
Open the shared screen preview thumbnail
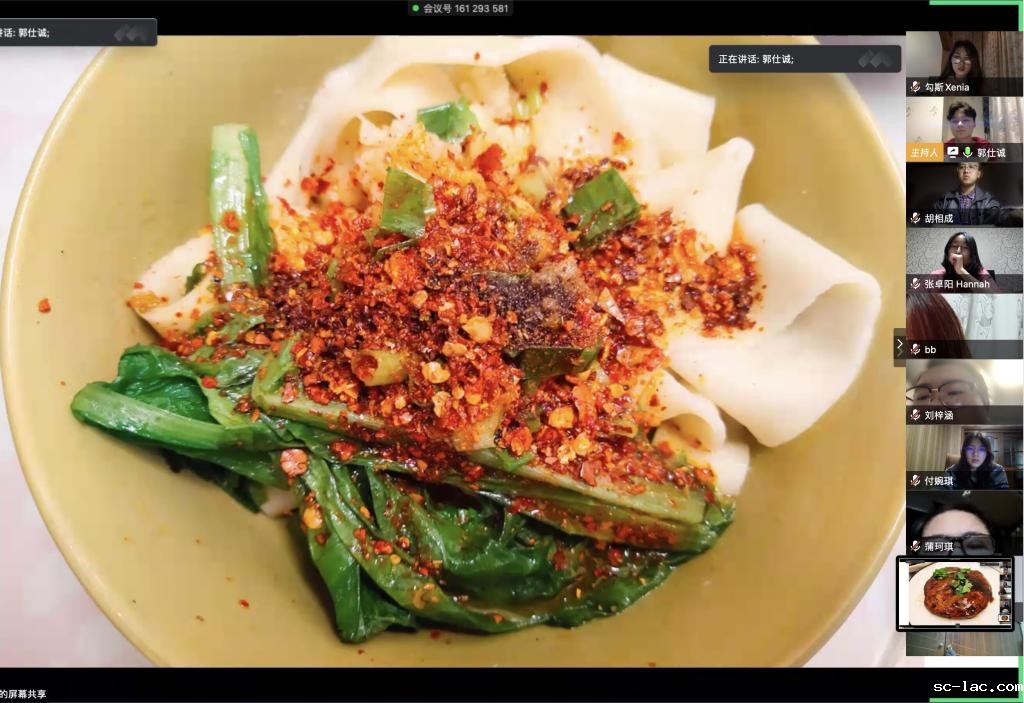click(x=954, y=593)
